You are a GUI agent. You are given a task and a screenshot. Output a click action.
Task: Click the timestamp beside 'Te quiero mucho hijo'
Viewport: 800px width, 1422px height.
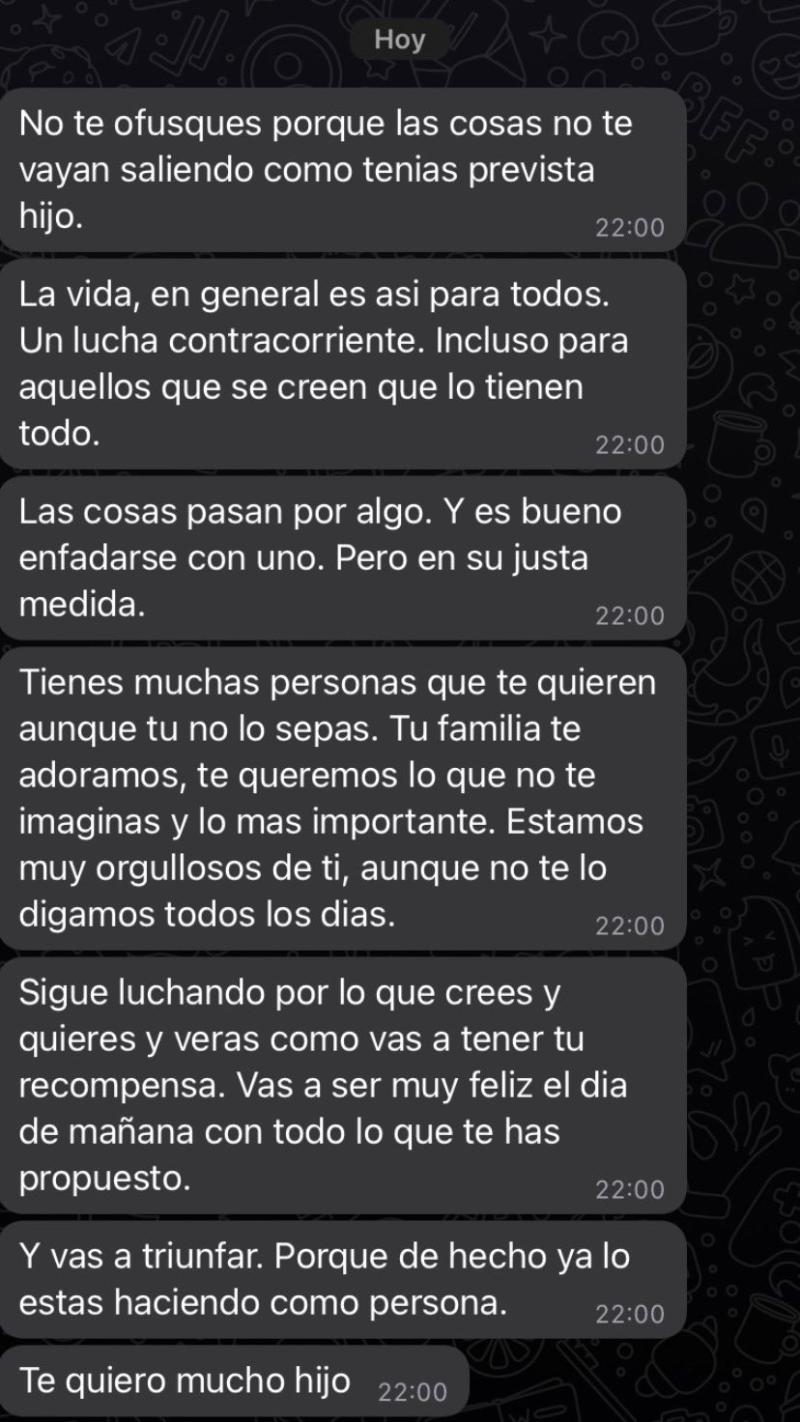pyautogui.click(x=411, y=1389)
